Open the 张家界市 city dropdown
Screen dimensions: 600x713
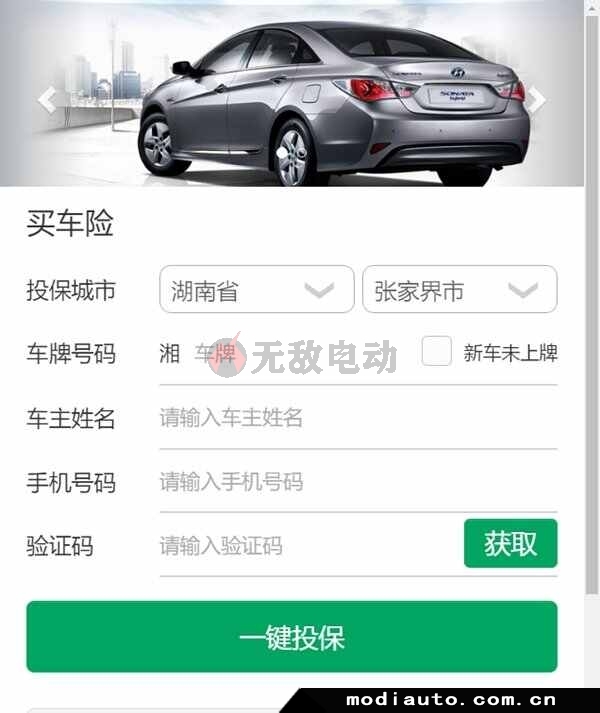point(459,290)
